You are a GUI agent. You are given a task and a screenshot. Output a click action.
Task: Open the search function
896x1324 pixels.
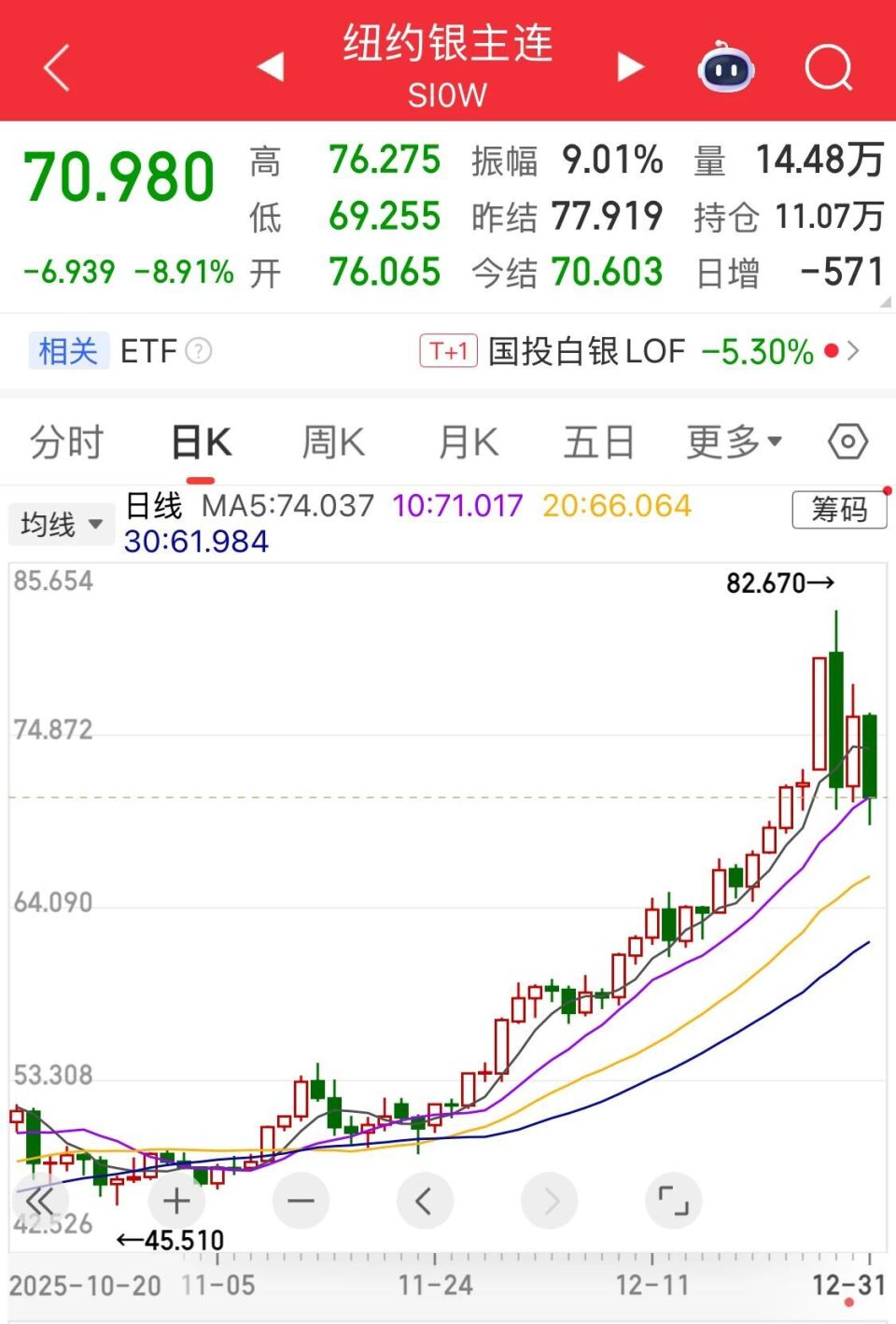827,68
